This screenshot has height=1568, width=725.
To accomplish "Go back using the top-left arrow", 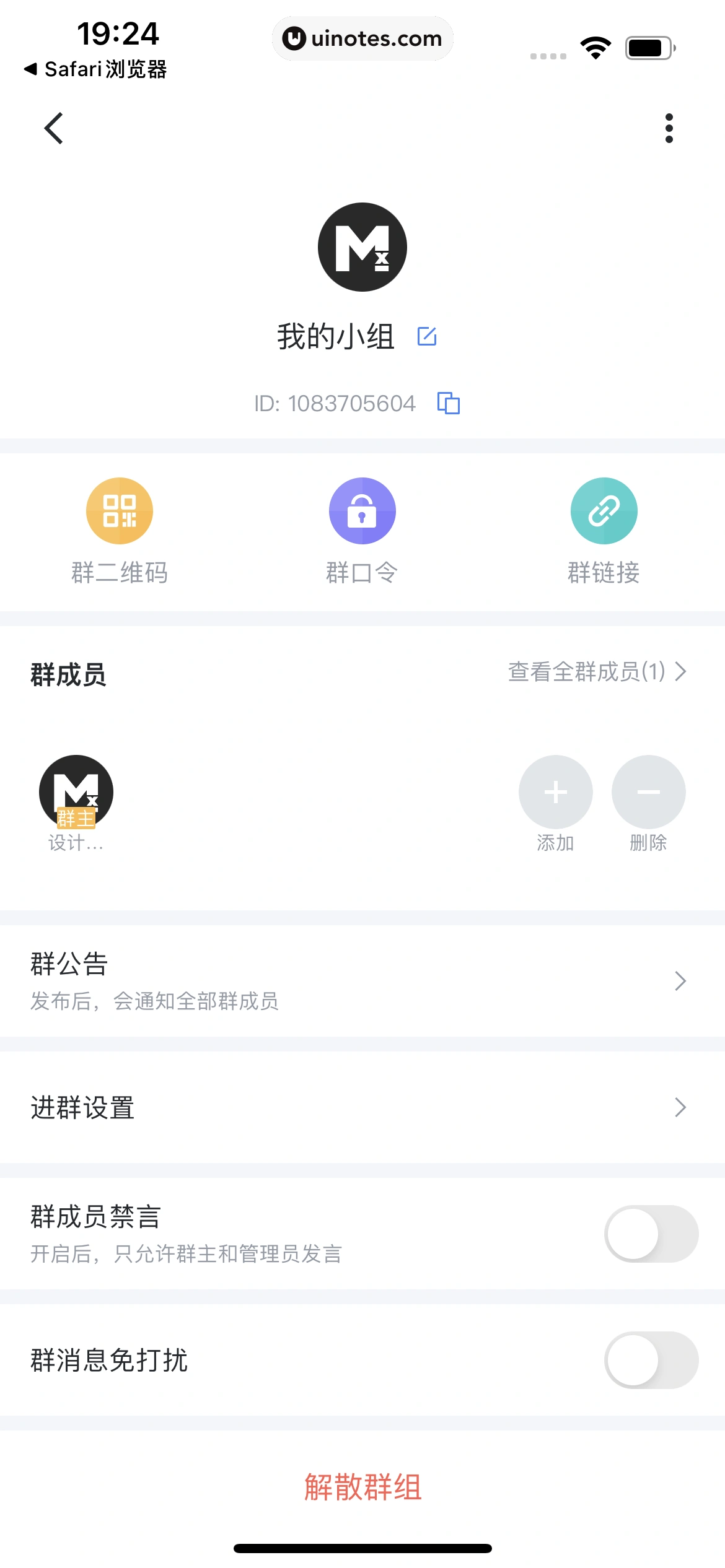I will coord(55,128).
